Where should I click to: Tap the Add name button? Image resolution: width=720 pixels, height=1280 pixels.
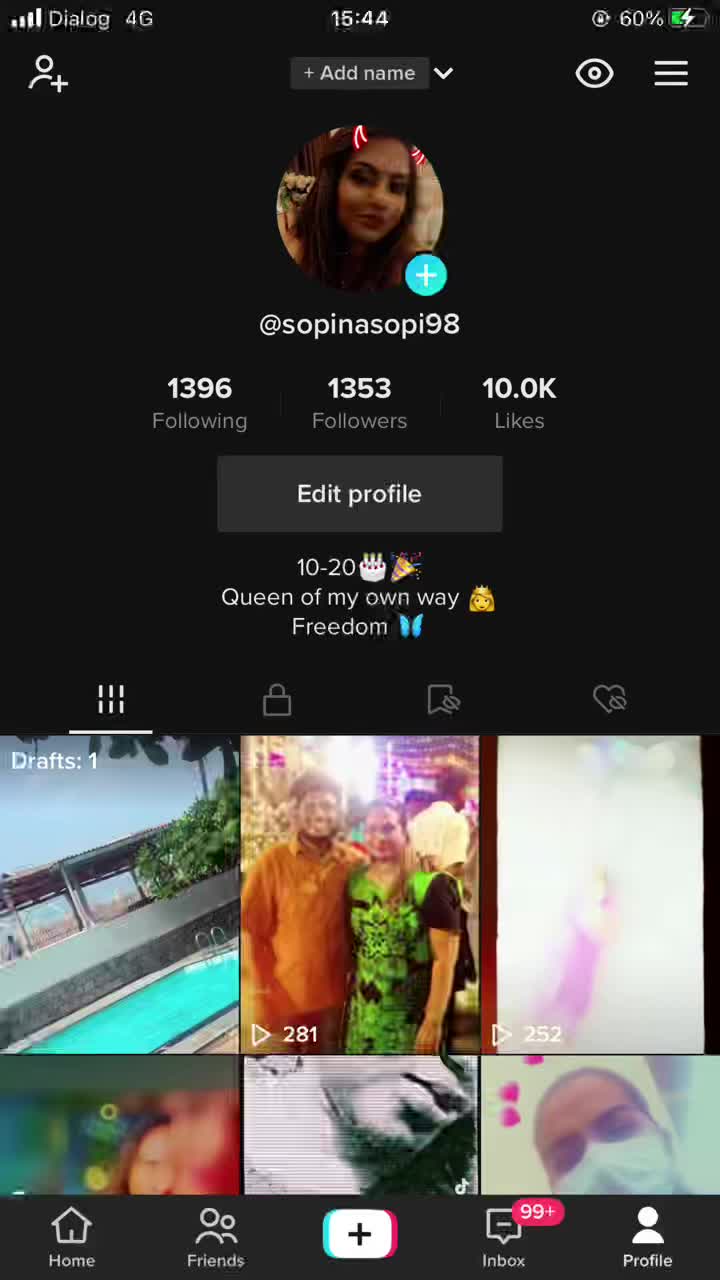pos(359,73)
